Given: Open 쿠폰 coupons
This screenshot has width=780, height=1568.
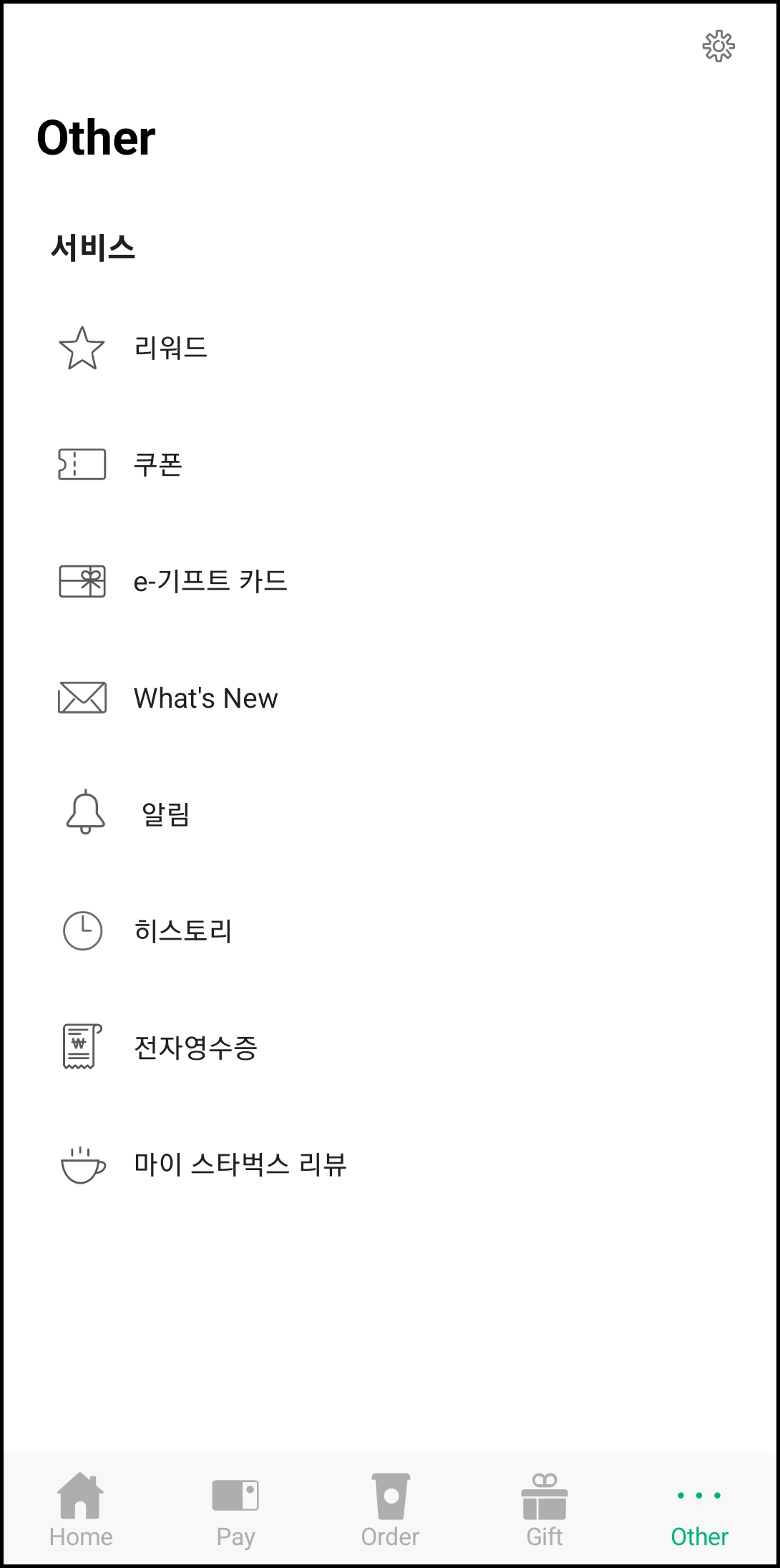Looking at the screenshot, I should click(390, 464).
